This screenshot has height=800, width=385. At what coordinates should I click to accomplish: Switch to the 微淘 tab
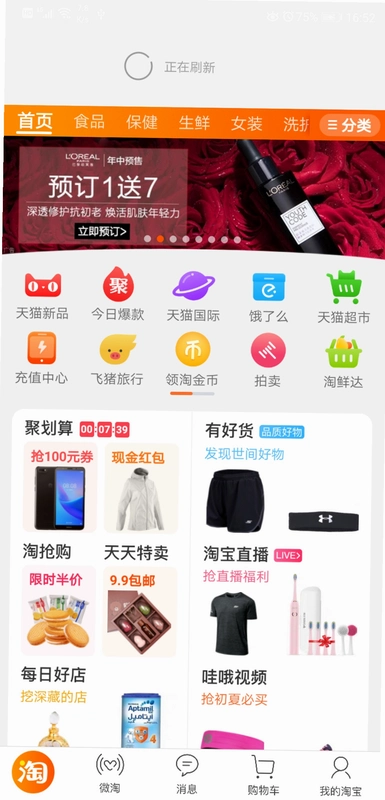pos(110,774)
